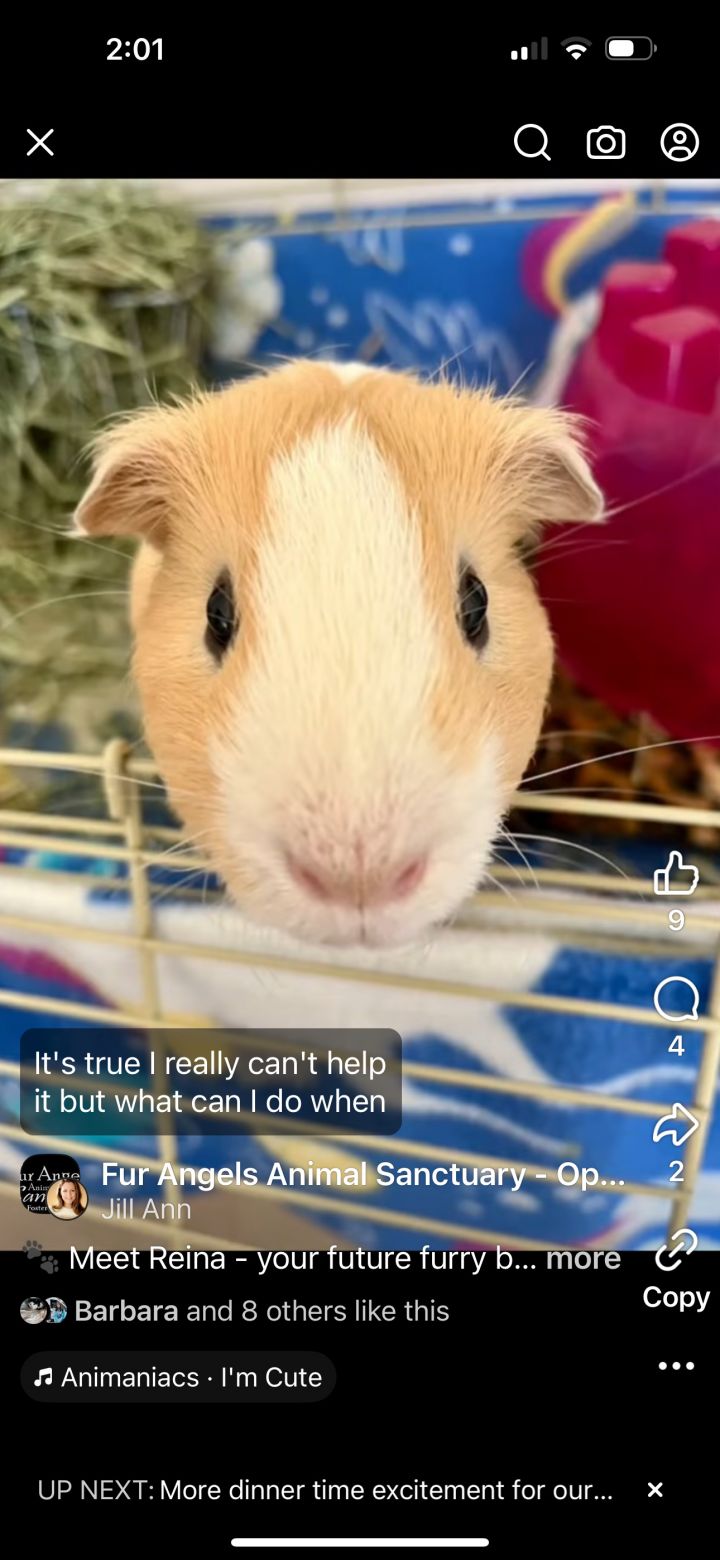Close the reel viewer
The height and width of the screenshot is (1560, 720).
40,143
